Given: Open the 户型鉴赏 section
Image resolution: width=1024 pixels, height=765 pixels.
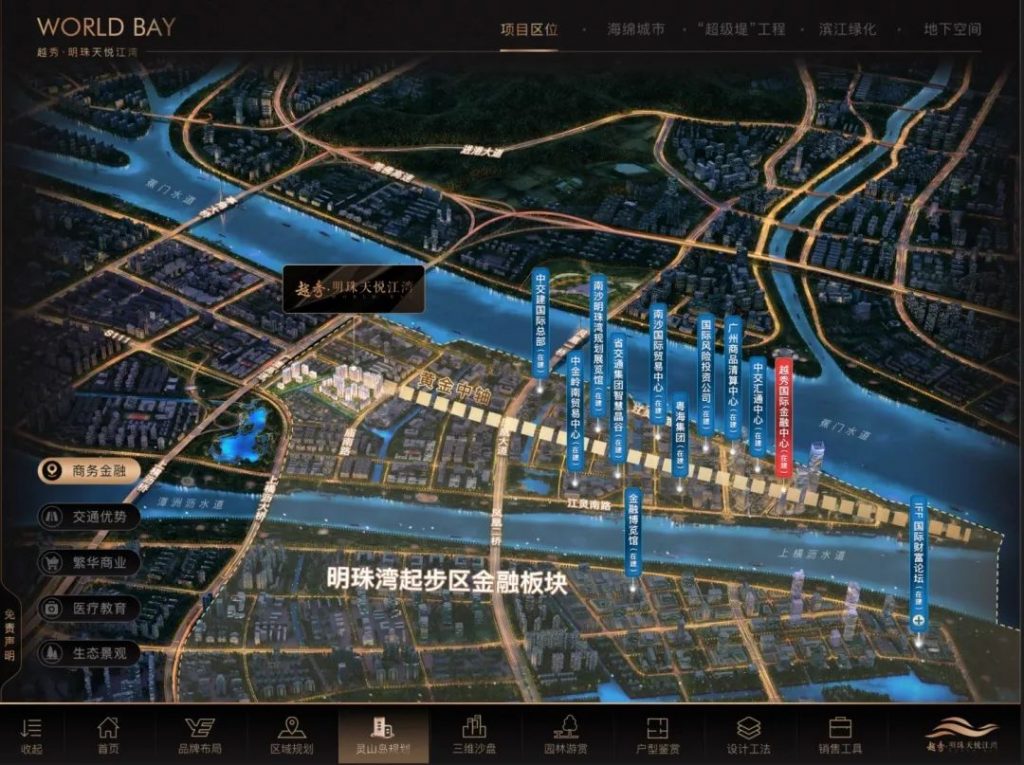Looking at the screenshot, I should (657, 735).
